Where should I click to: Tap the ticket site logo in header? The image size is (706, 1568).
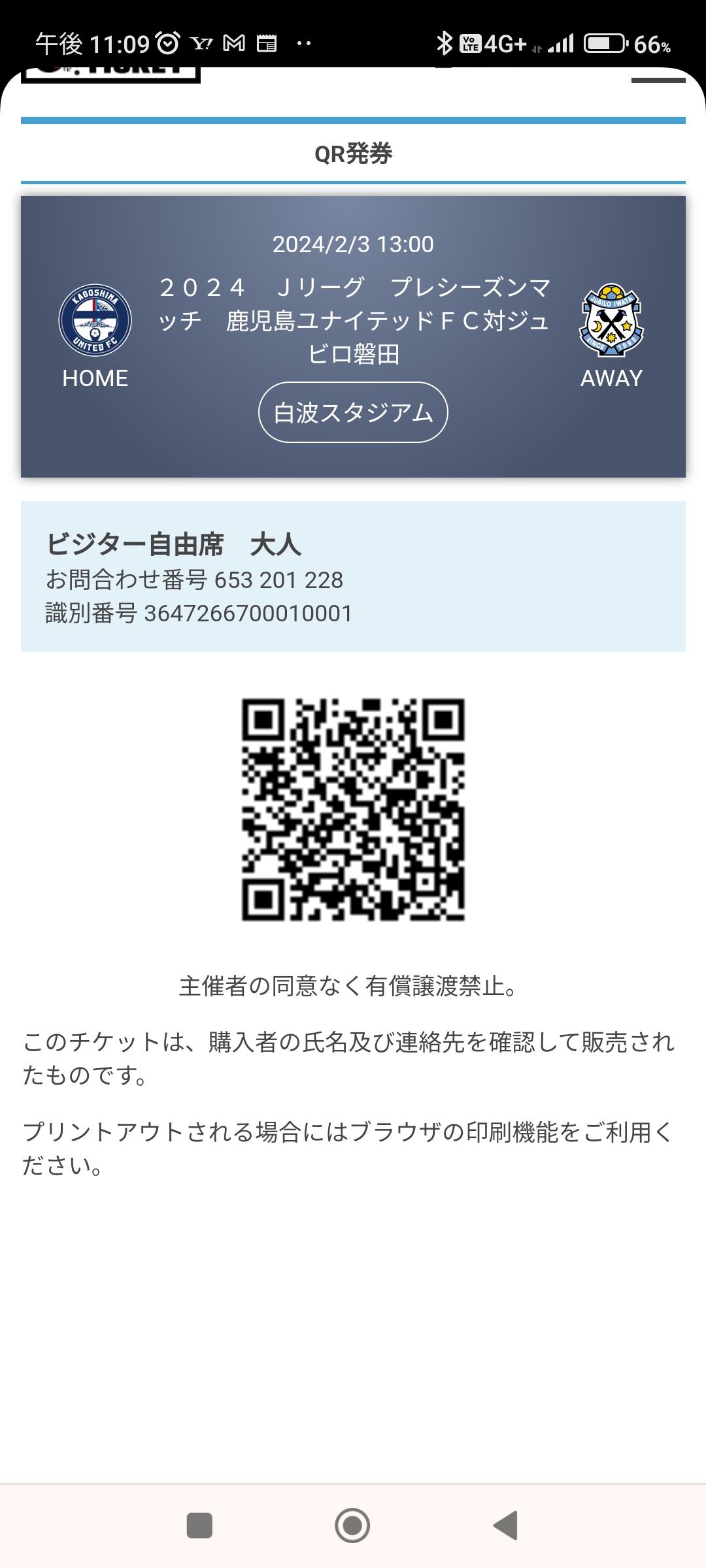[x=111, y=74]
